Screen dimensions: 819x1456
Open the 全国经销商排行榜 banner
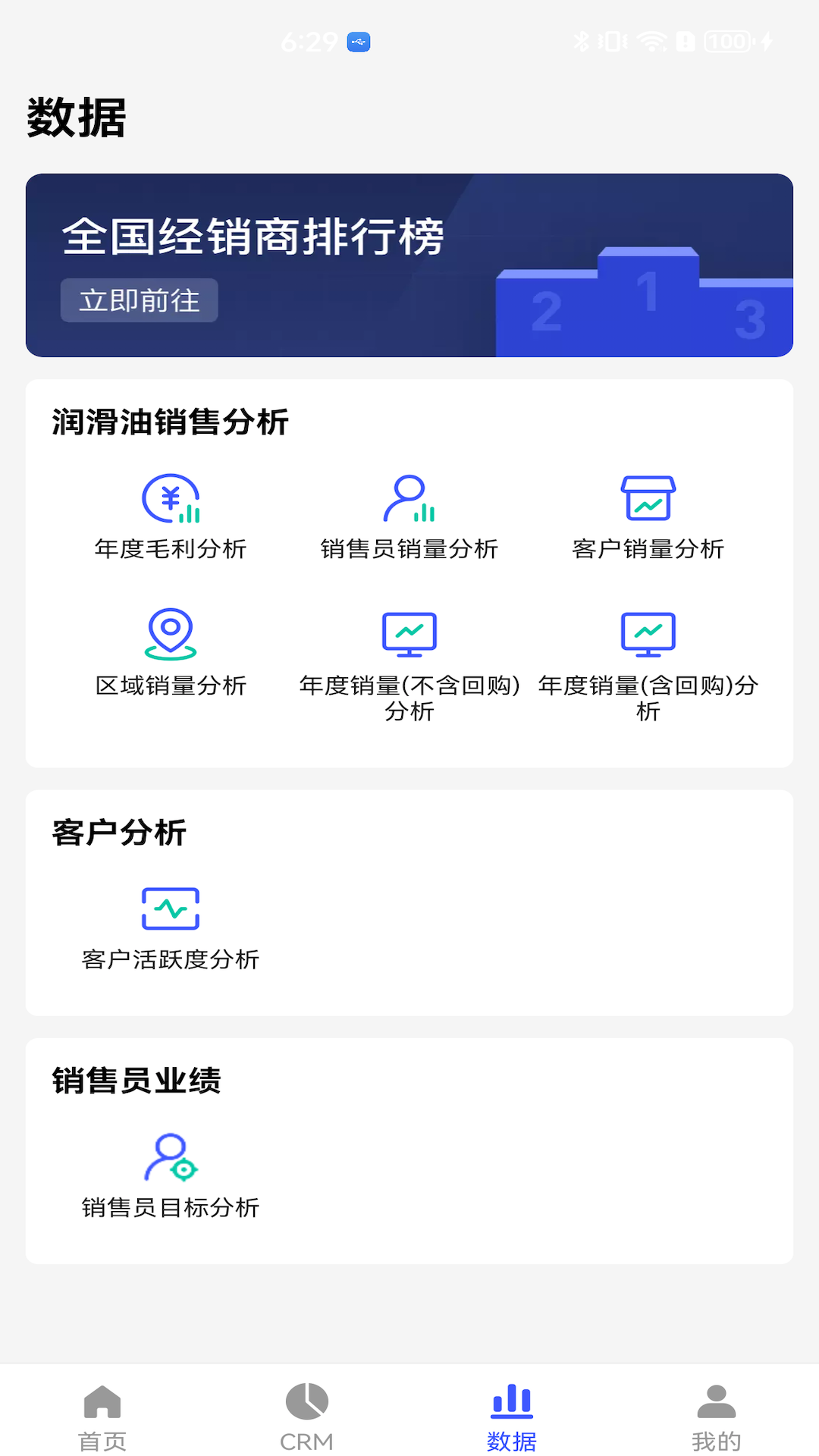(x=409, y=263)
